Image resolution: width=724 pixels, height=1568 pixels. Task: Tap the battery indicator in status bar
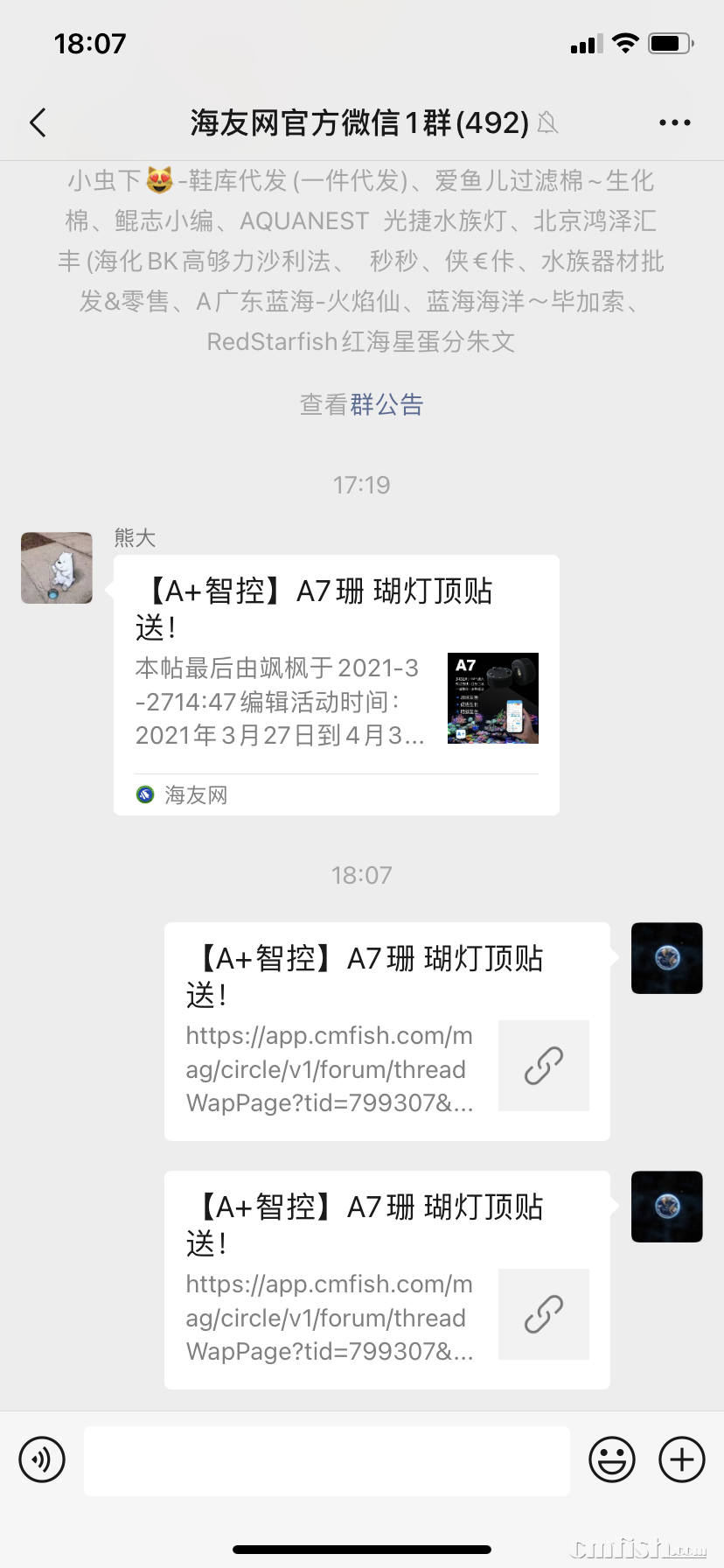670,41
